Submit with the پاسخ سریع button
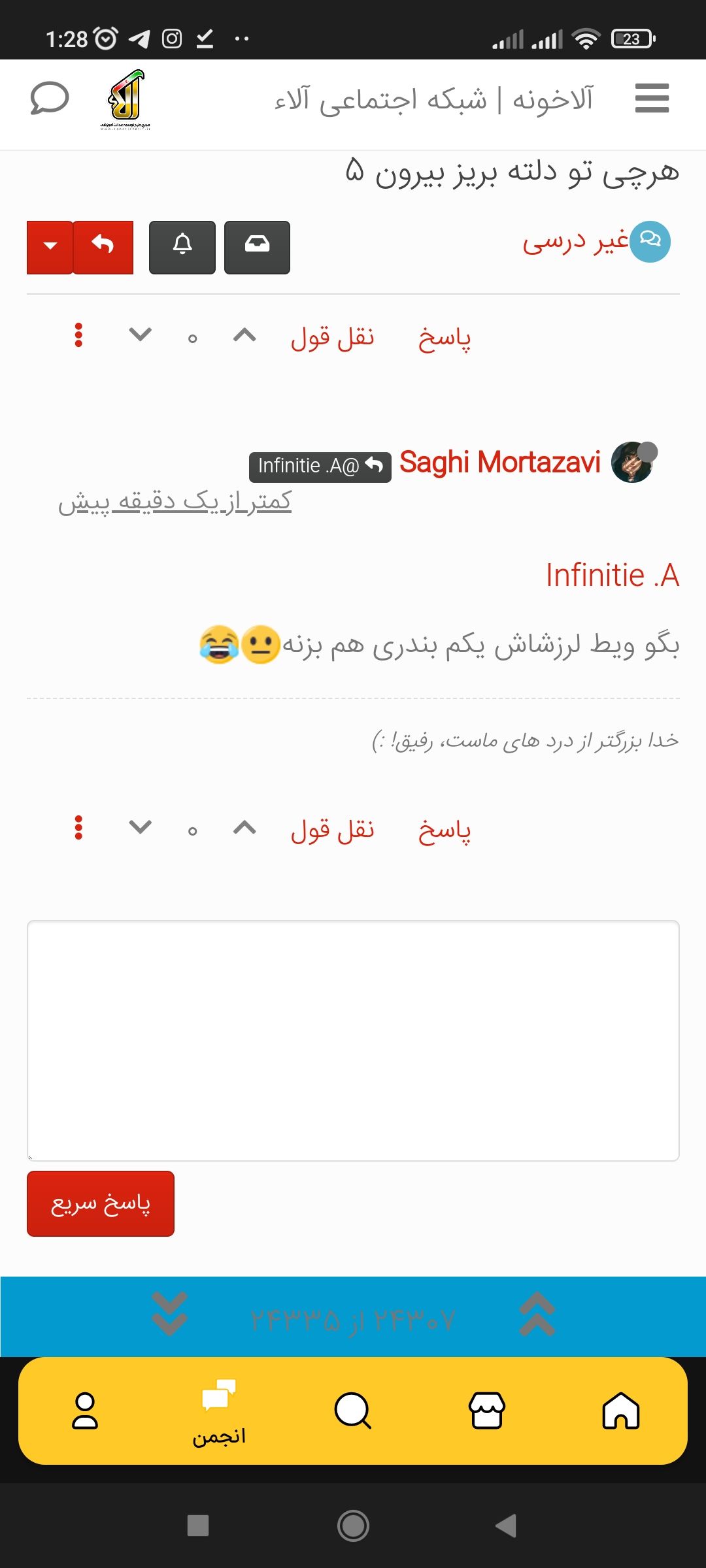 [x=101, y=1203]
